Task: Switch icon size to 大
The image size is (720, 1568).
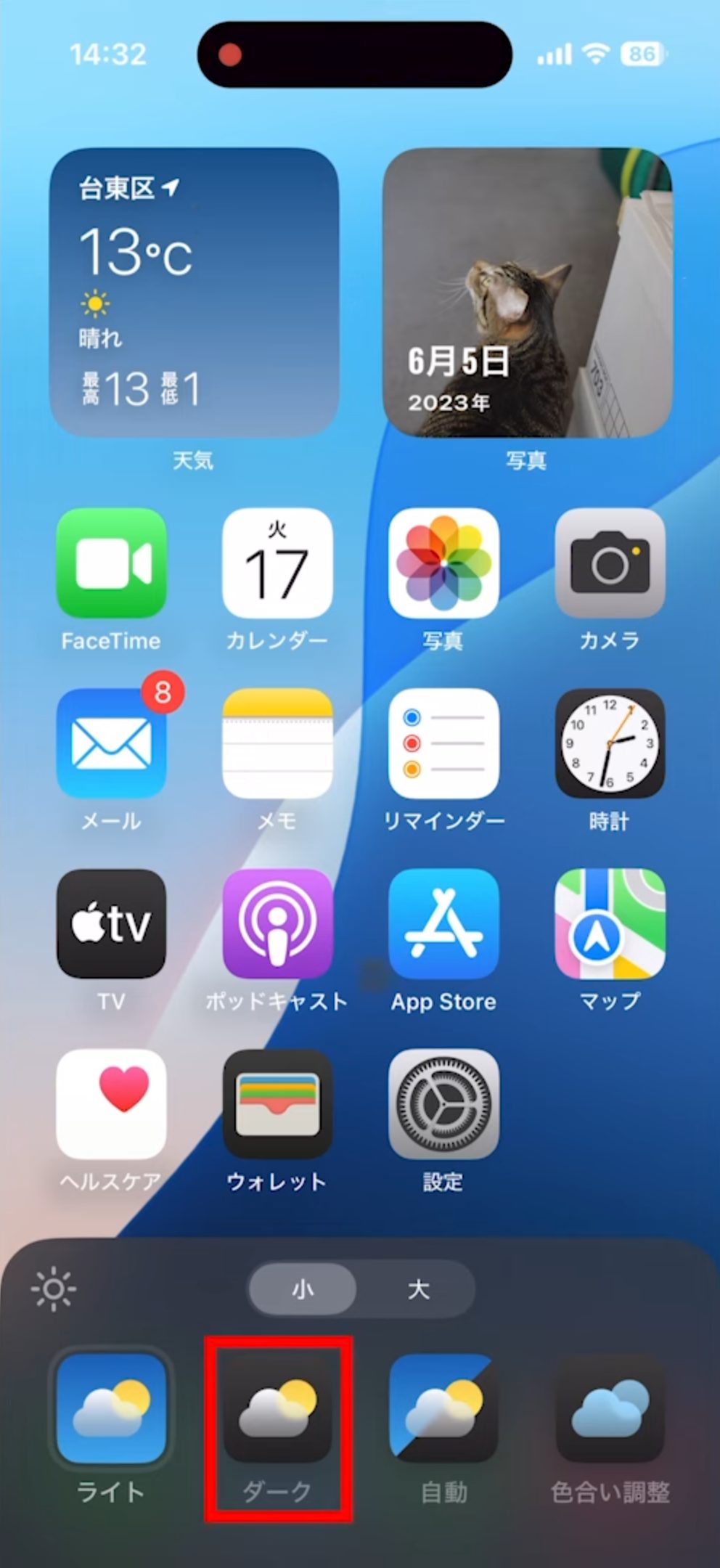Action: pos(418,1289)
